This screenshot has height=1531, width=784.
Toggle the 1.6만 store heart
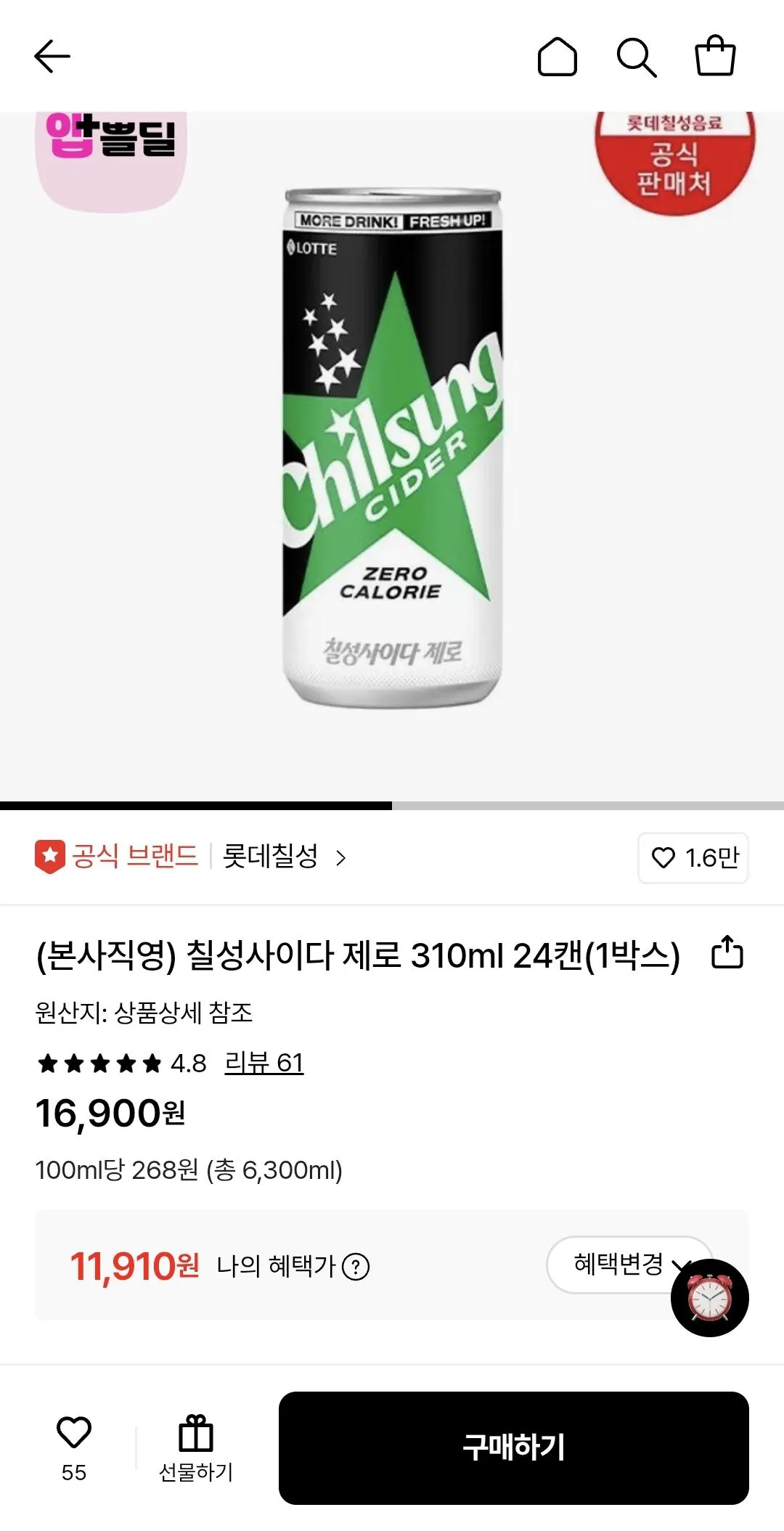(x=694, y=859)
